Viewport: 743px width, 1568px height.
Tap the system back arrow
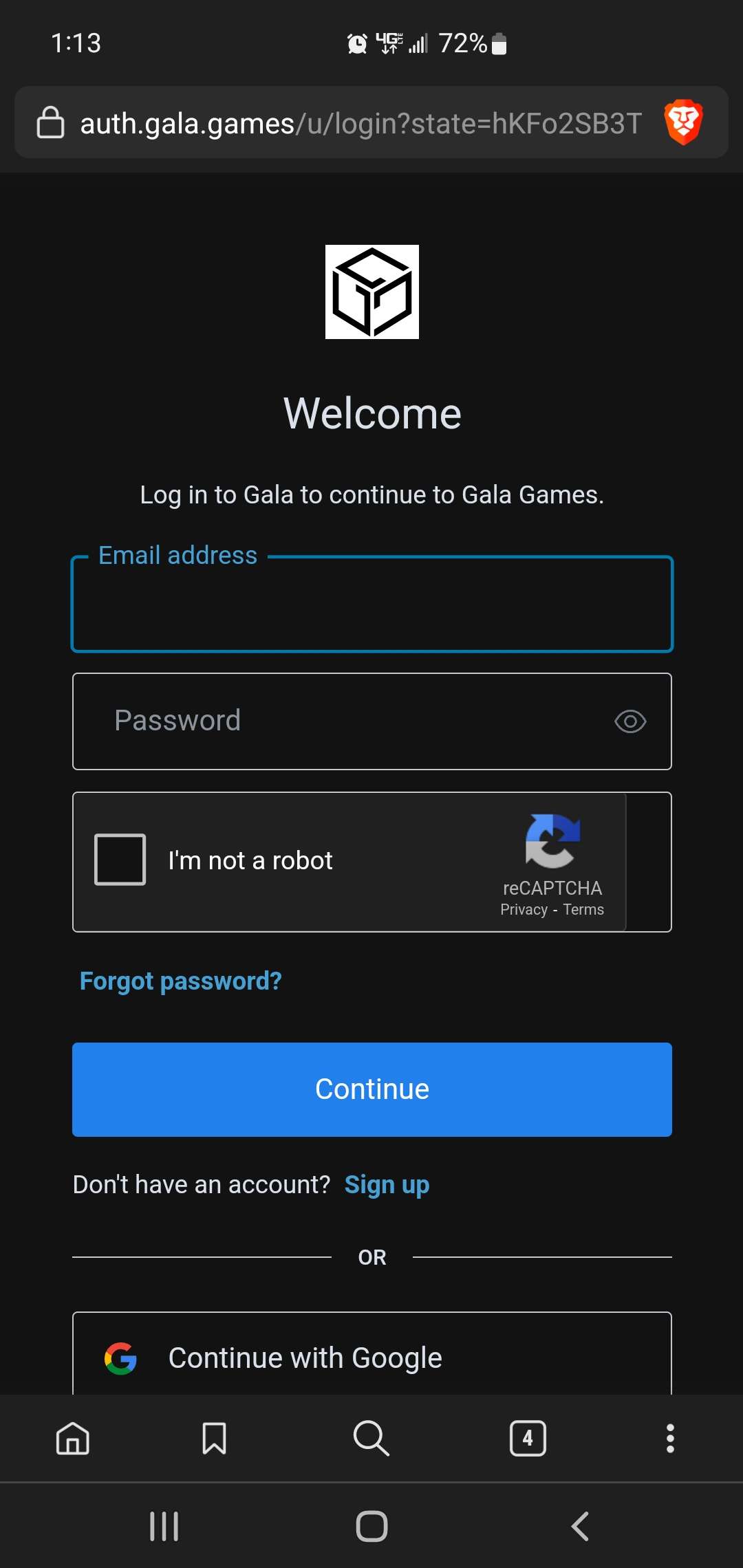coord(580,1526)
